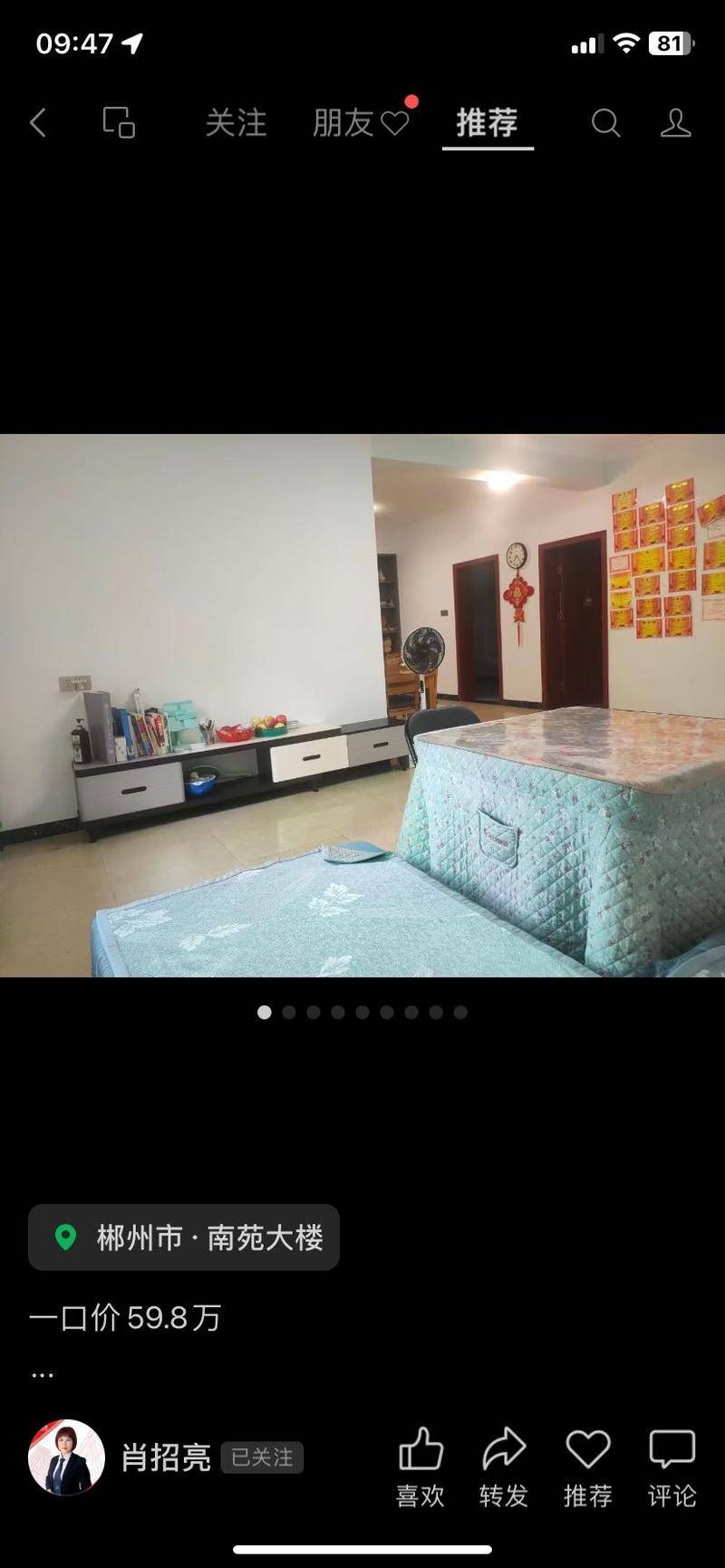This screenshot has height=1568, width=725.
Task: Tap the 已关注 button
Action: (262, 1457)
